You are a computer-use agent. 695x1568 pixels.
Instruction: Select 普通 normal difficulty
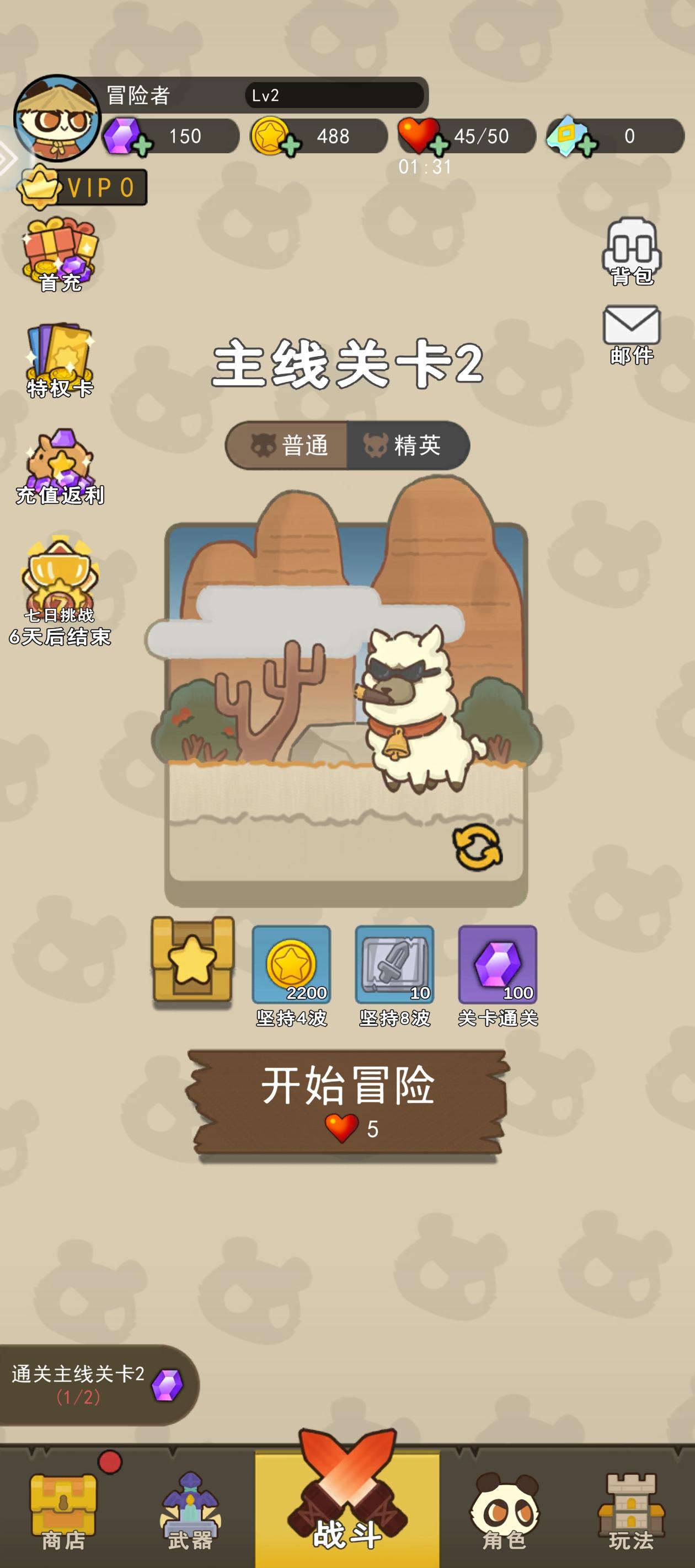(292, 446)
